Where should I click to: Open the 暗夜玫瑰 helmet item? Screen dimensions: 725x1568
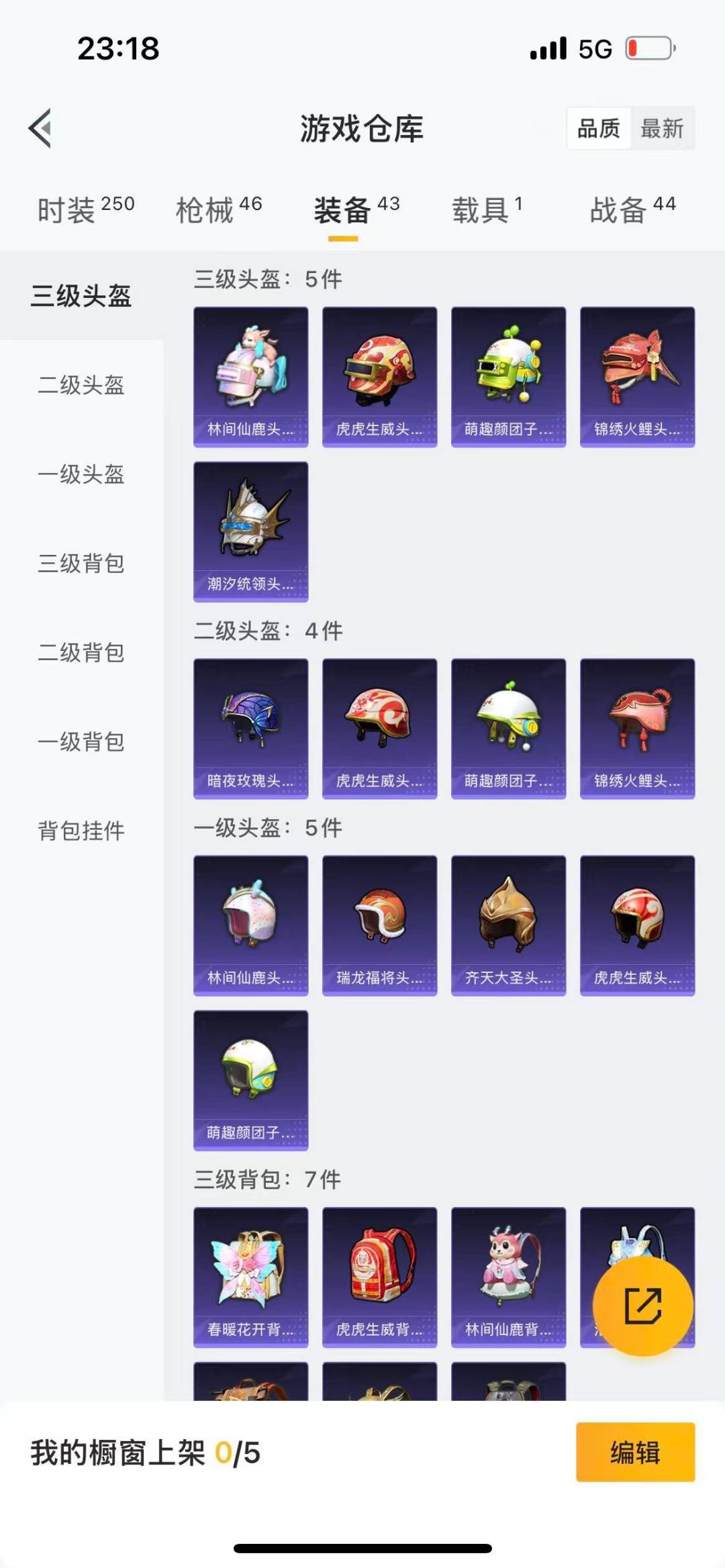tap(250, 728)
